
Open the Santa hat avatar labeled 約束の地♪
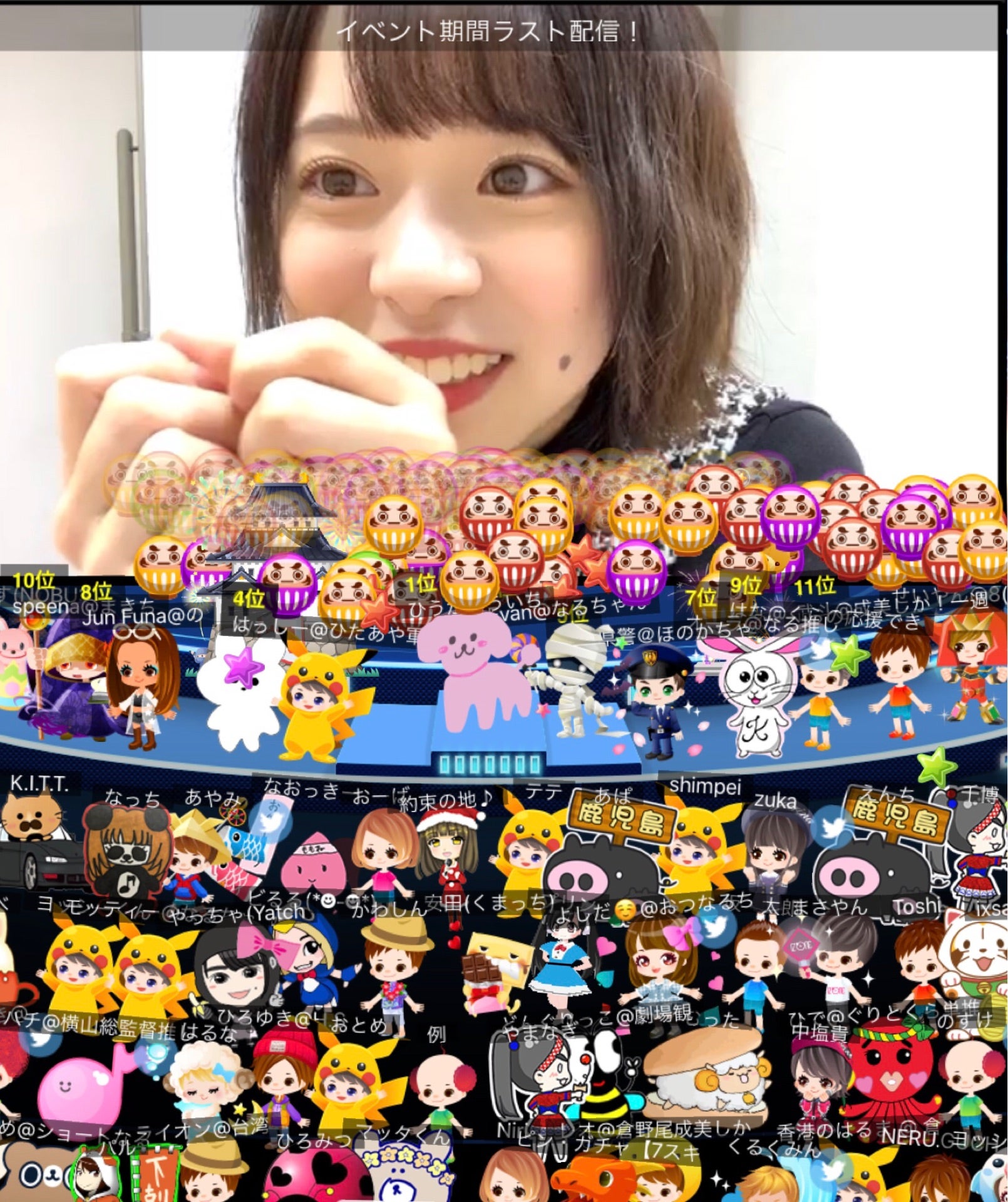[x=449, y=851]
